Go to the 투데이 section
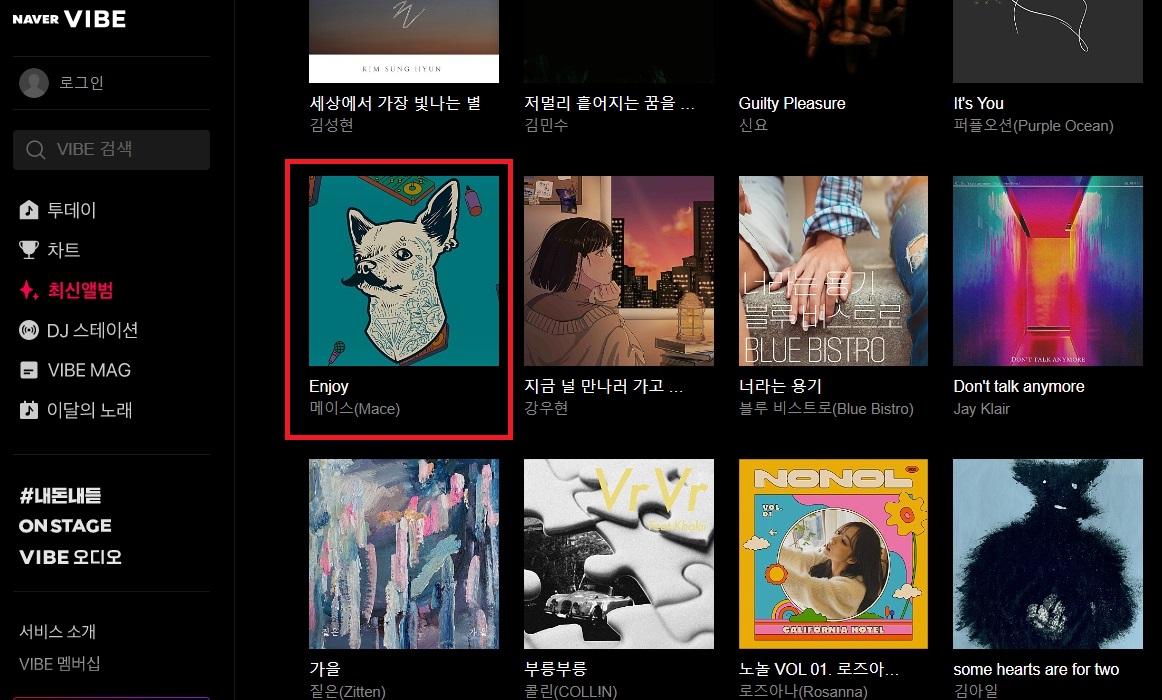1162x700 pixels. click(71, 210)
